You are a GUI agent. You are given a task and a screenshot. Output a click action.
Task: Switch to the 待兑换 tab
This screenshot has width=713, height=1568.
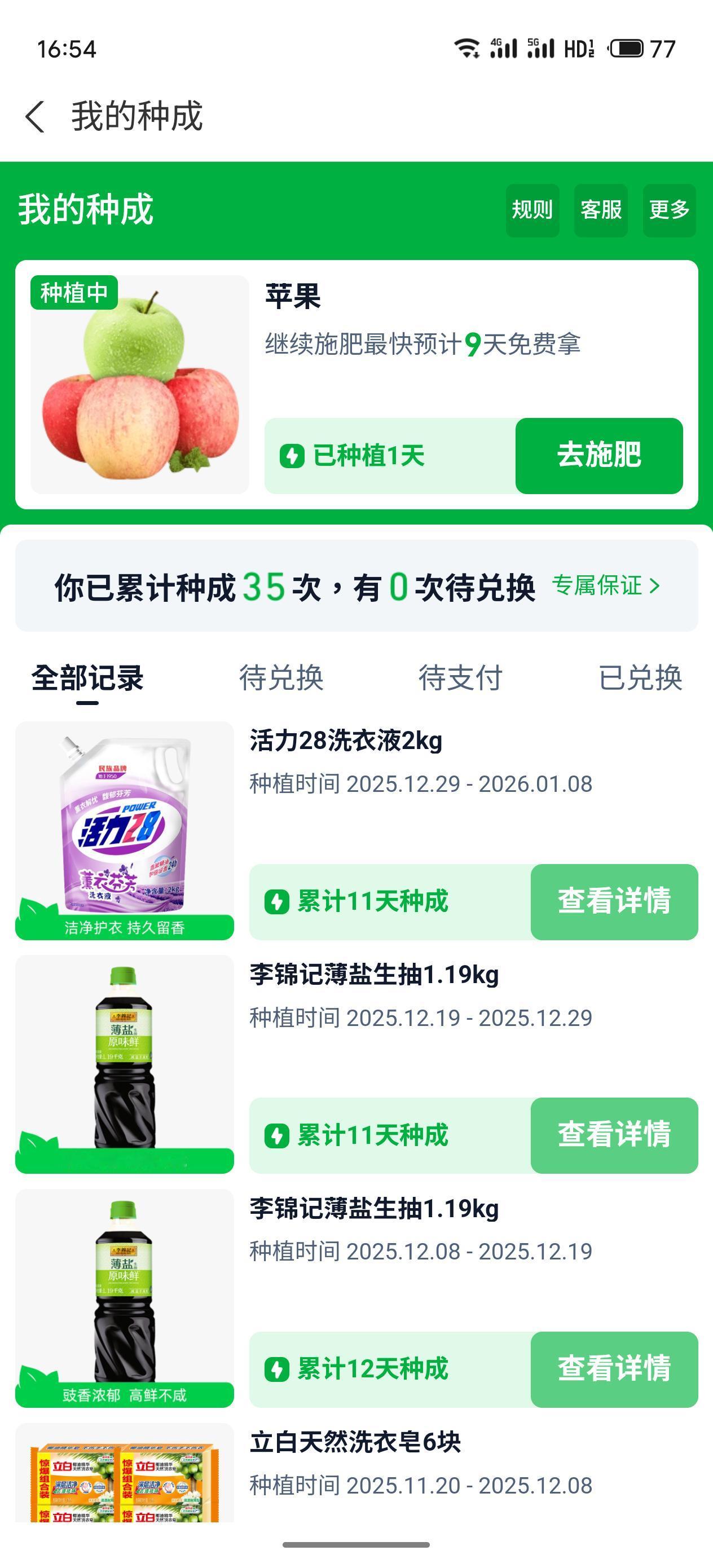click(x=281, y=680)
